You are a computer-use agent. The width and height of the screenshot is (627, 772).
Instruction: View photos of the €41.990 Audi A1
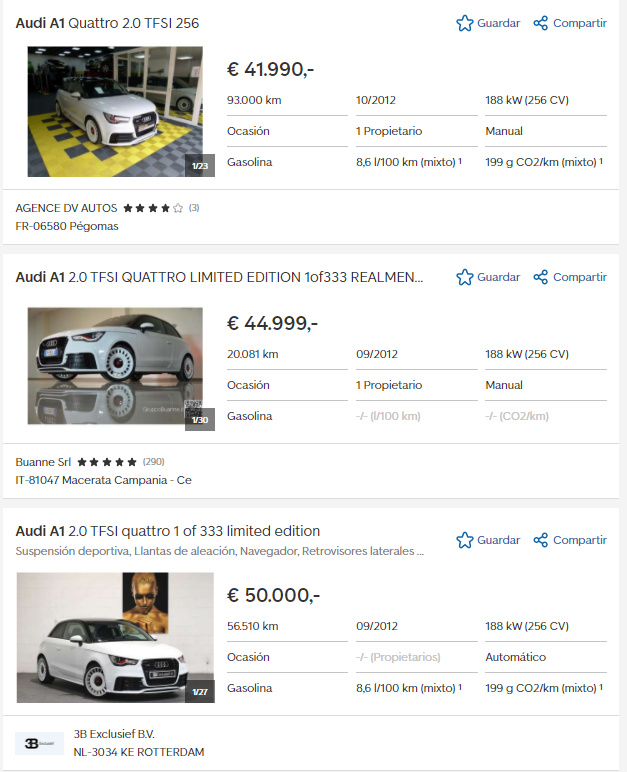pos(115,111)
